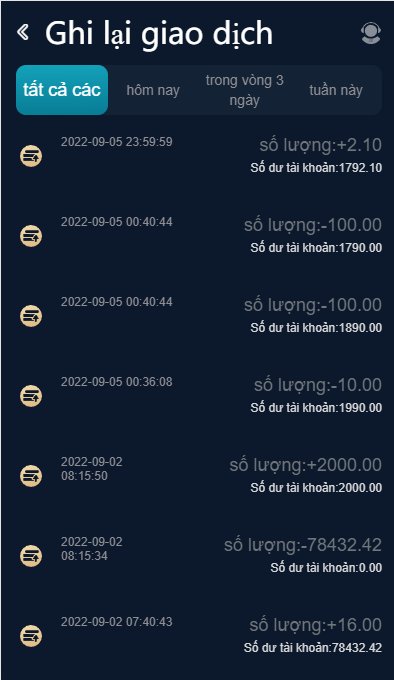Filter by "trong vòng 3 ngày"
This screenshot has height=680, width=394.
244,90
